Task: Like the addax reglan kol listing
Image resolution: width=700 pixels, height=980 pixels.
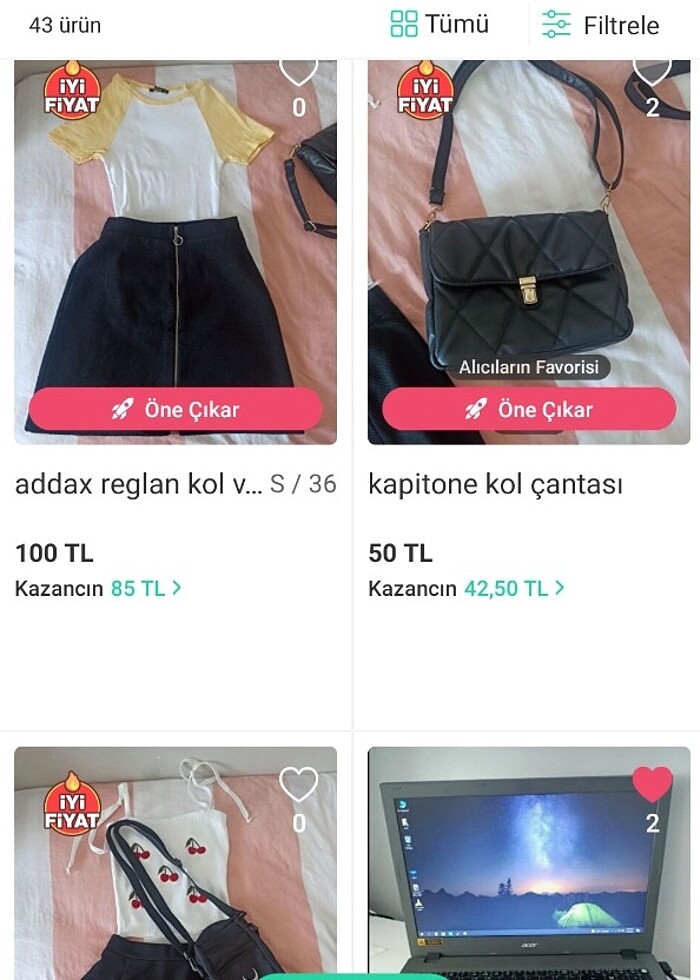Action: pyautogui.click(x=298, y=72)
